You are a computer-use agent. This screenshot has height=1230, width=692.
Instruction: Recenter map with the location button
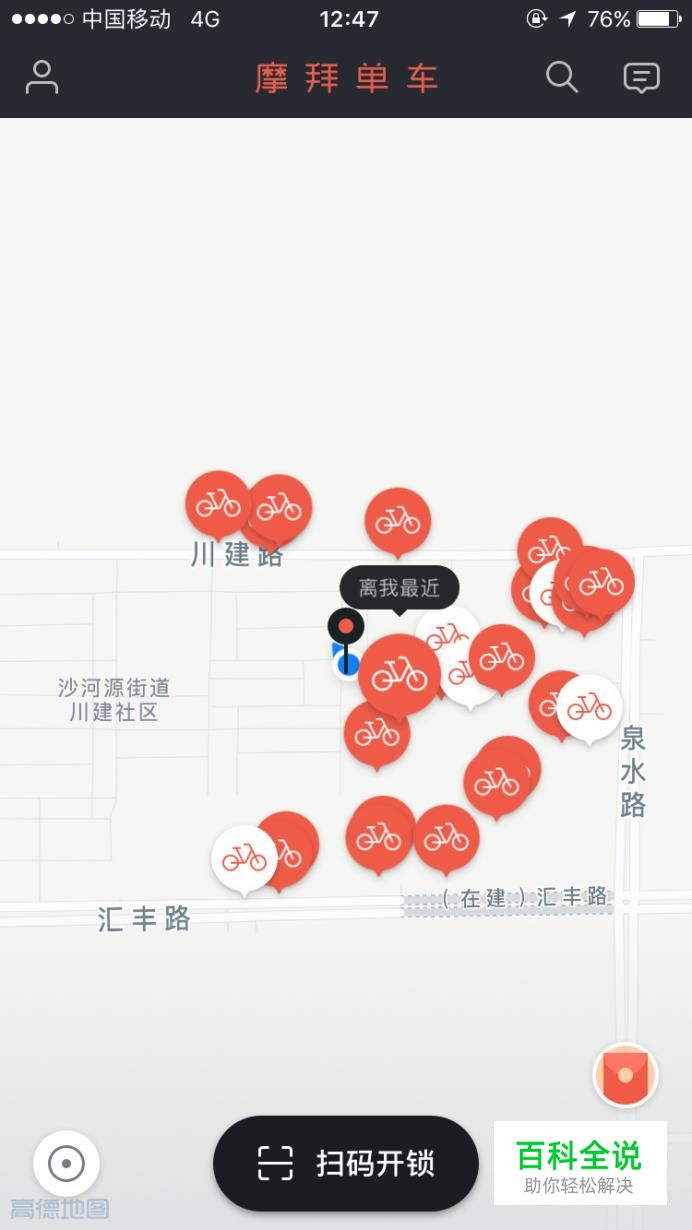pos(67,1163)
